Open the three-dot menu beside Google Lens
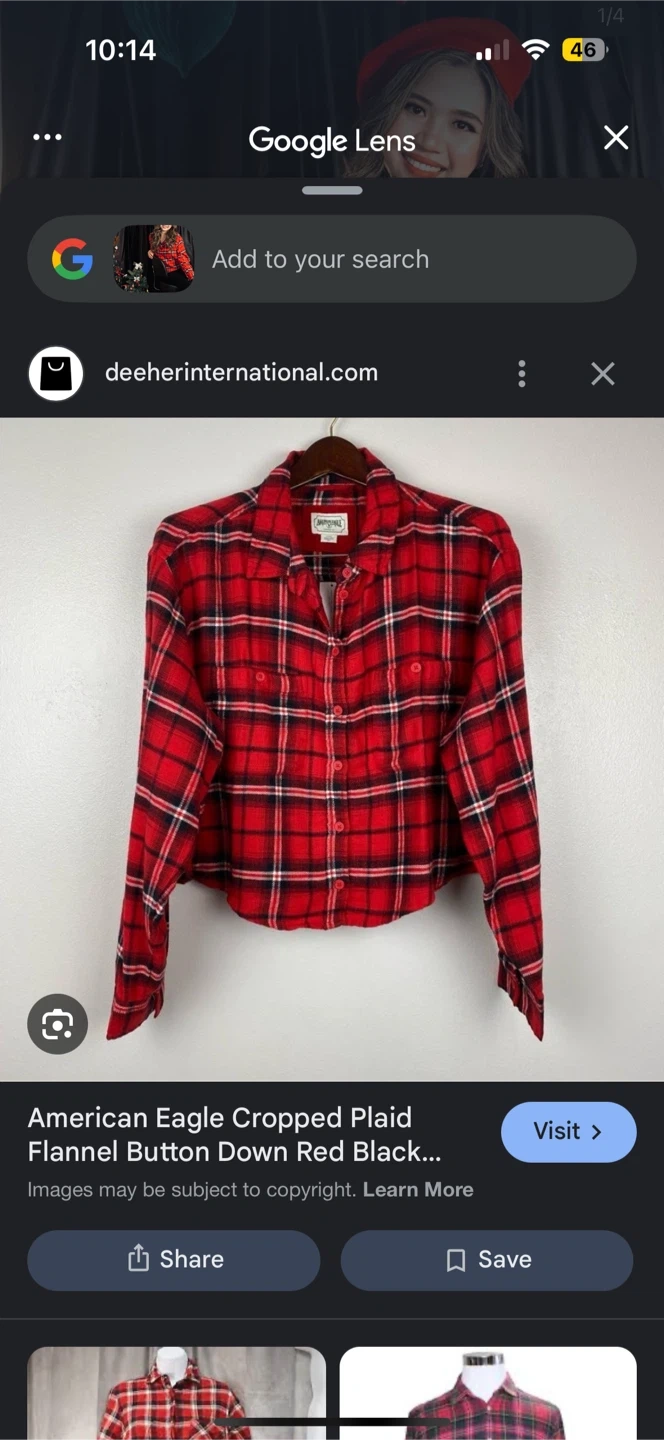 coord(47,138)
